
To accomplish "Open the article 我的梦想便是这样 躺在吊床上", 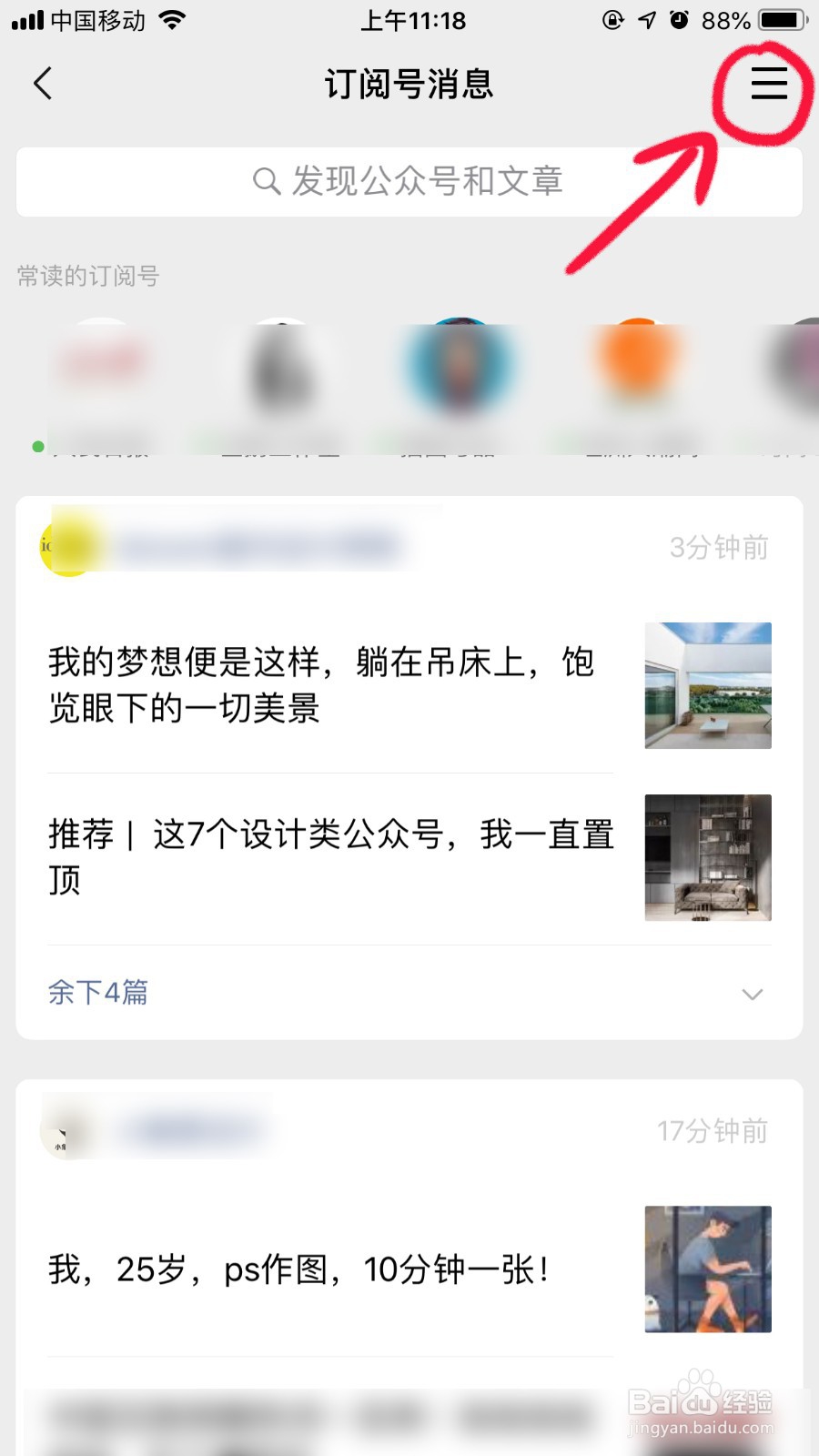I will pyautogui.click(x=322, y=687).
